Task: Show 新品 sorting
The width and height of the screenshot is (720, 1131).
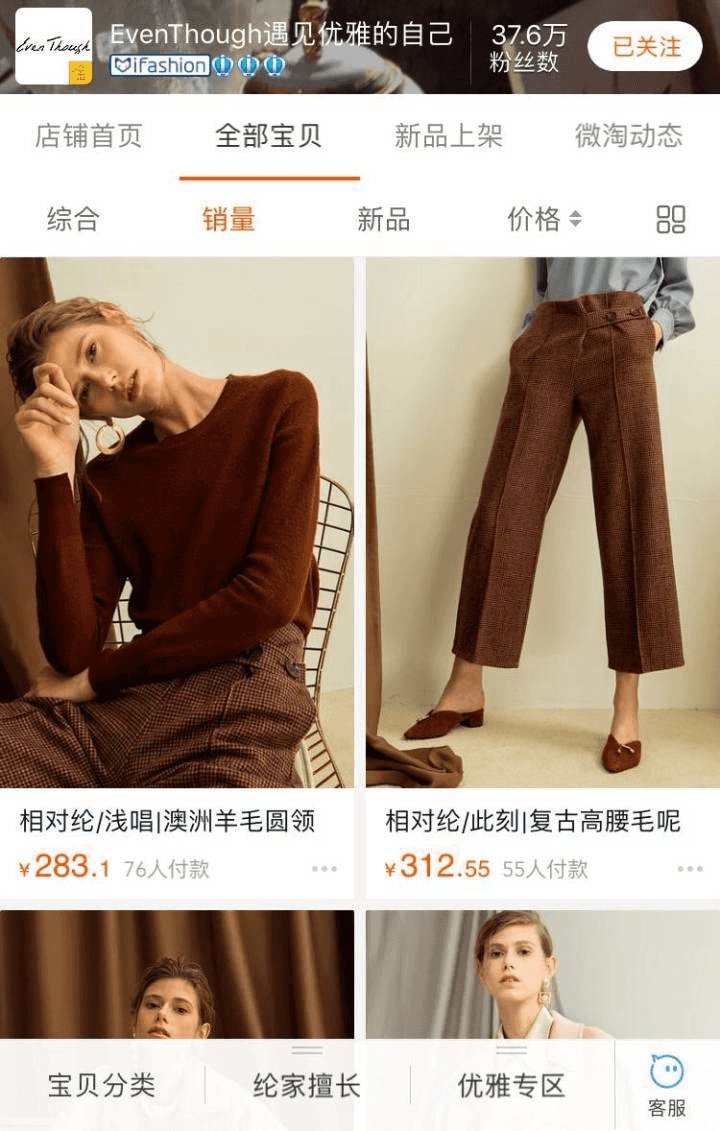Action: tap(384, 219)
